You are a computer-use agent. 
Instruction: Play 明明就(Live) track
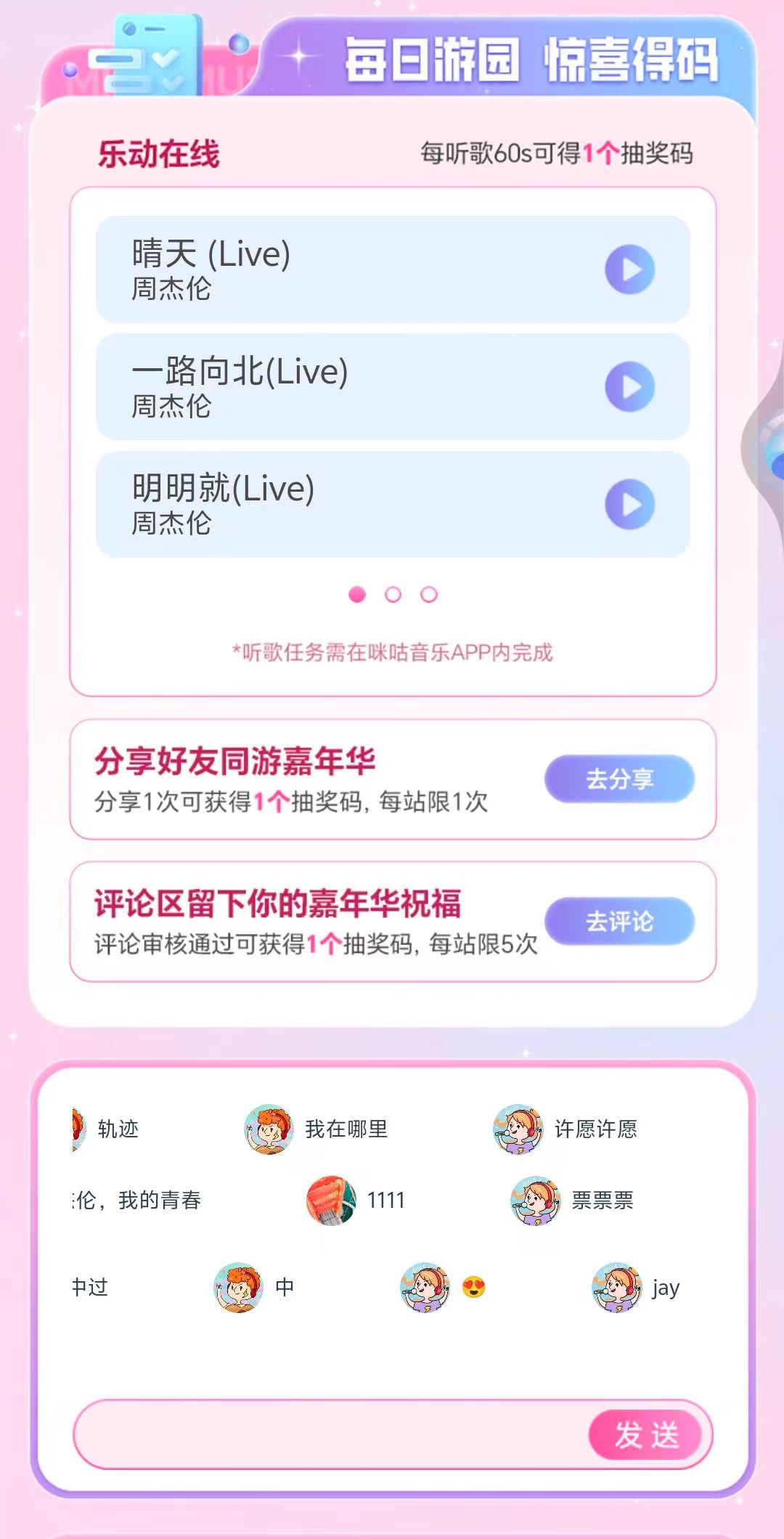click(629, 504)
